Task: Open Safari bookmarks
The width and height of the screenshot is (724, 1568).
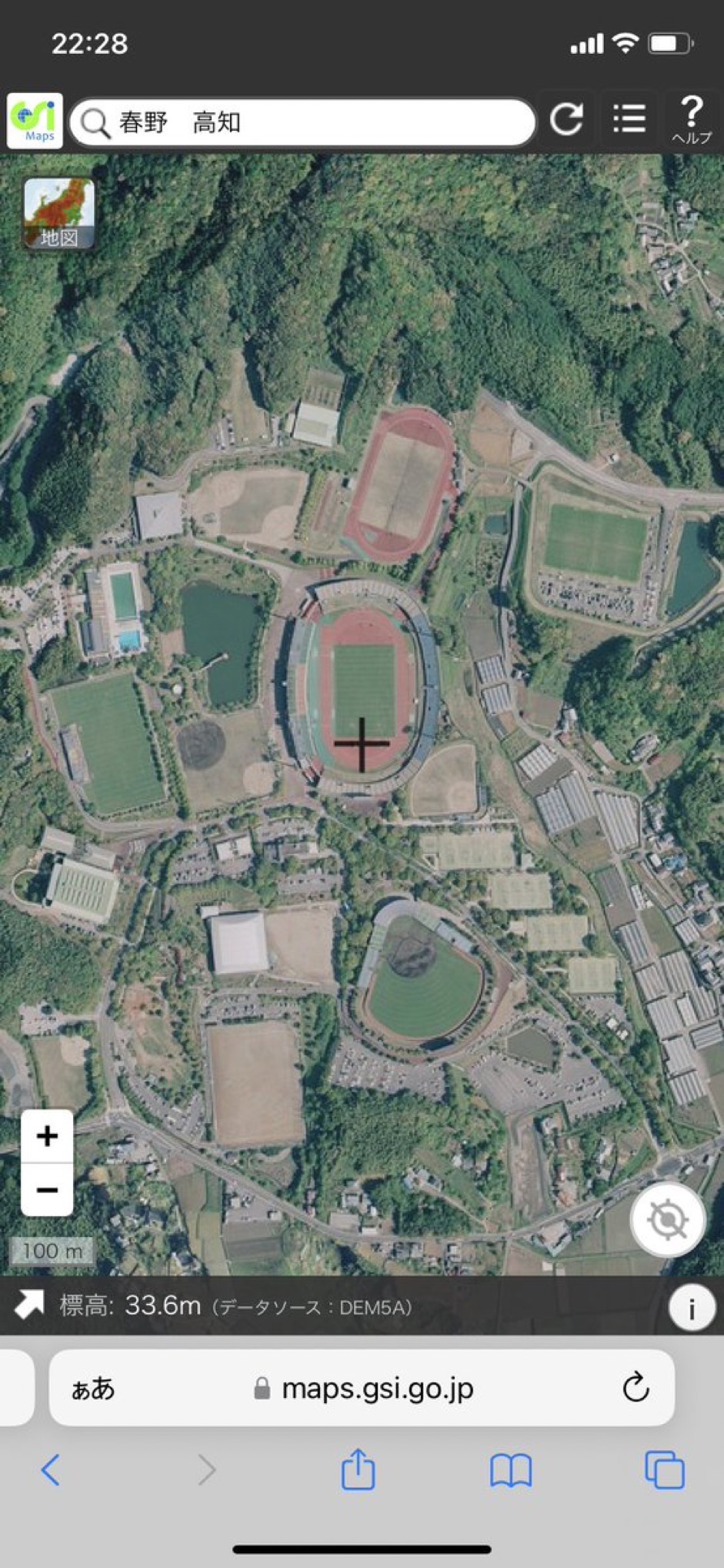Action: (x=511, y=1470)
